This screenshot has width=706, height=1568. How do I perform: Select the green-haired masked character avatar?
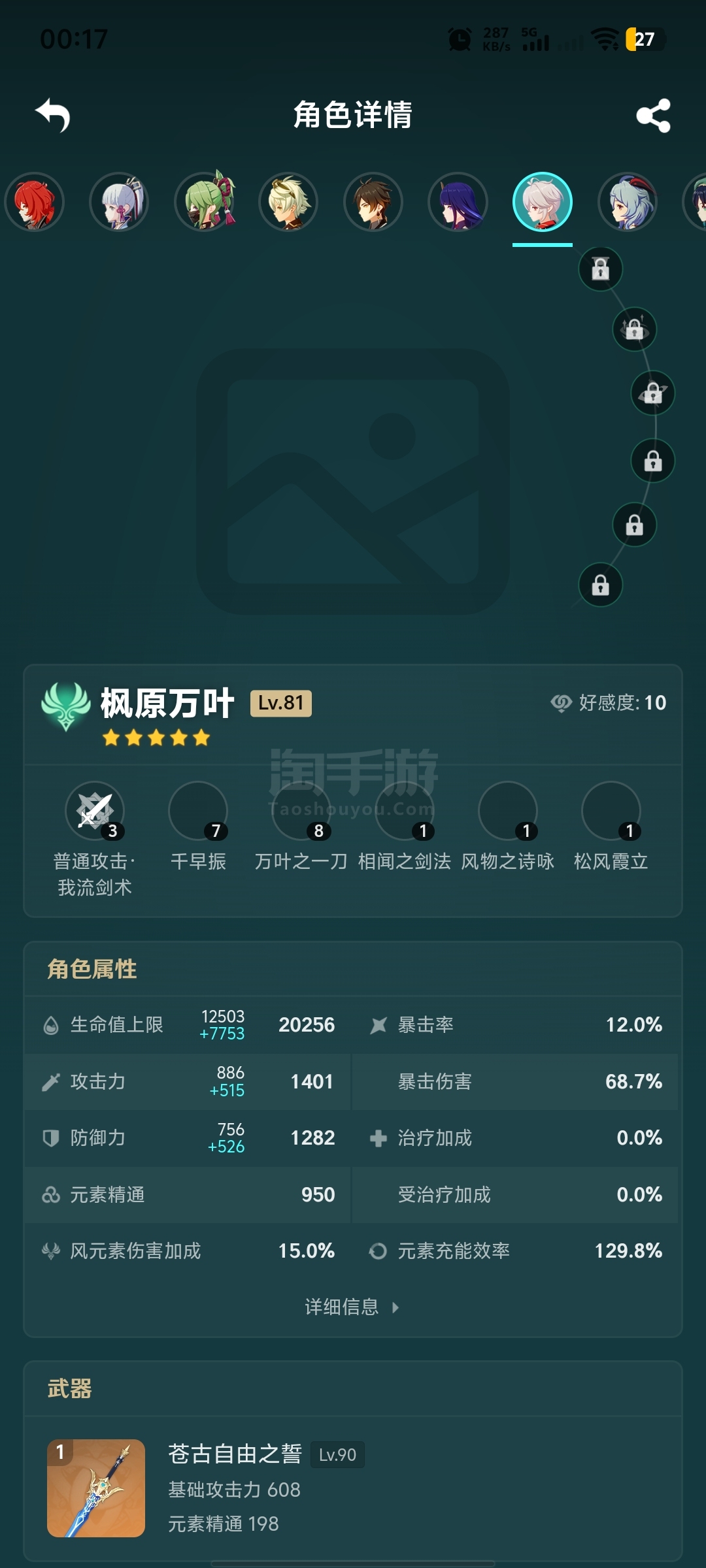tap(205, 202)
